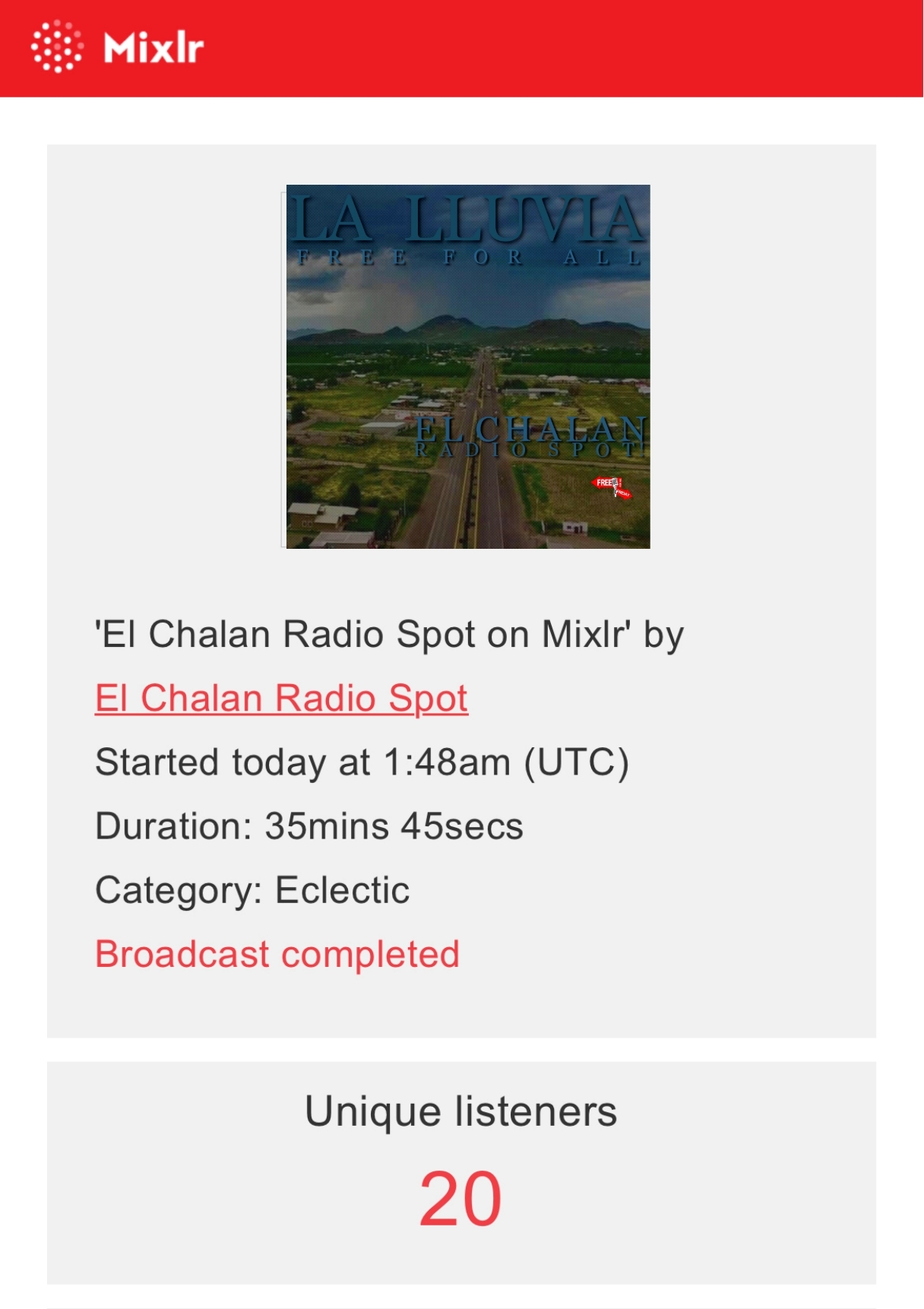Viewport: 924px width, 1309px height.
Task: Tap the Mixlr logo in the header
Action: point(118,47)
